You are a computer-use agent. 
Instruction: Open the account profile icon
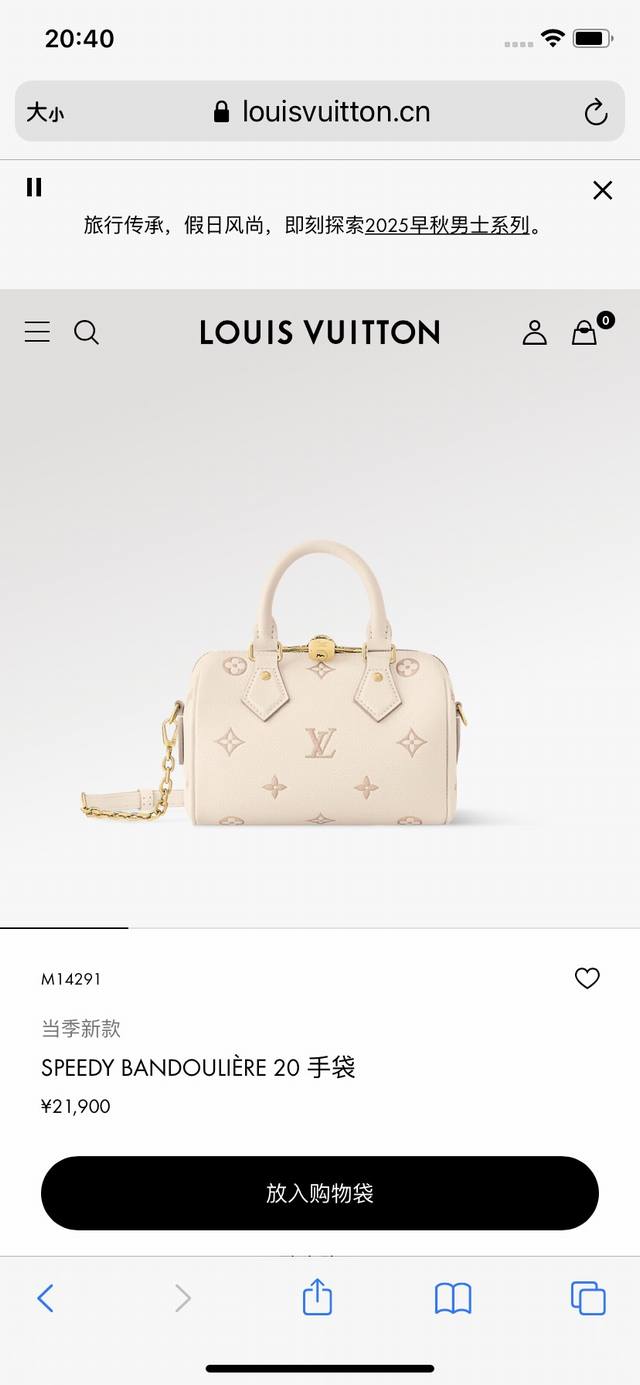tap(535, 332)
